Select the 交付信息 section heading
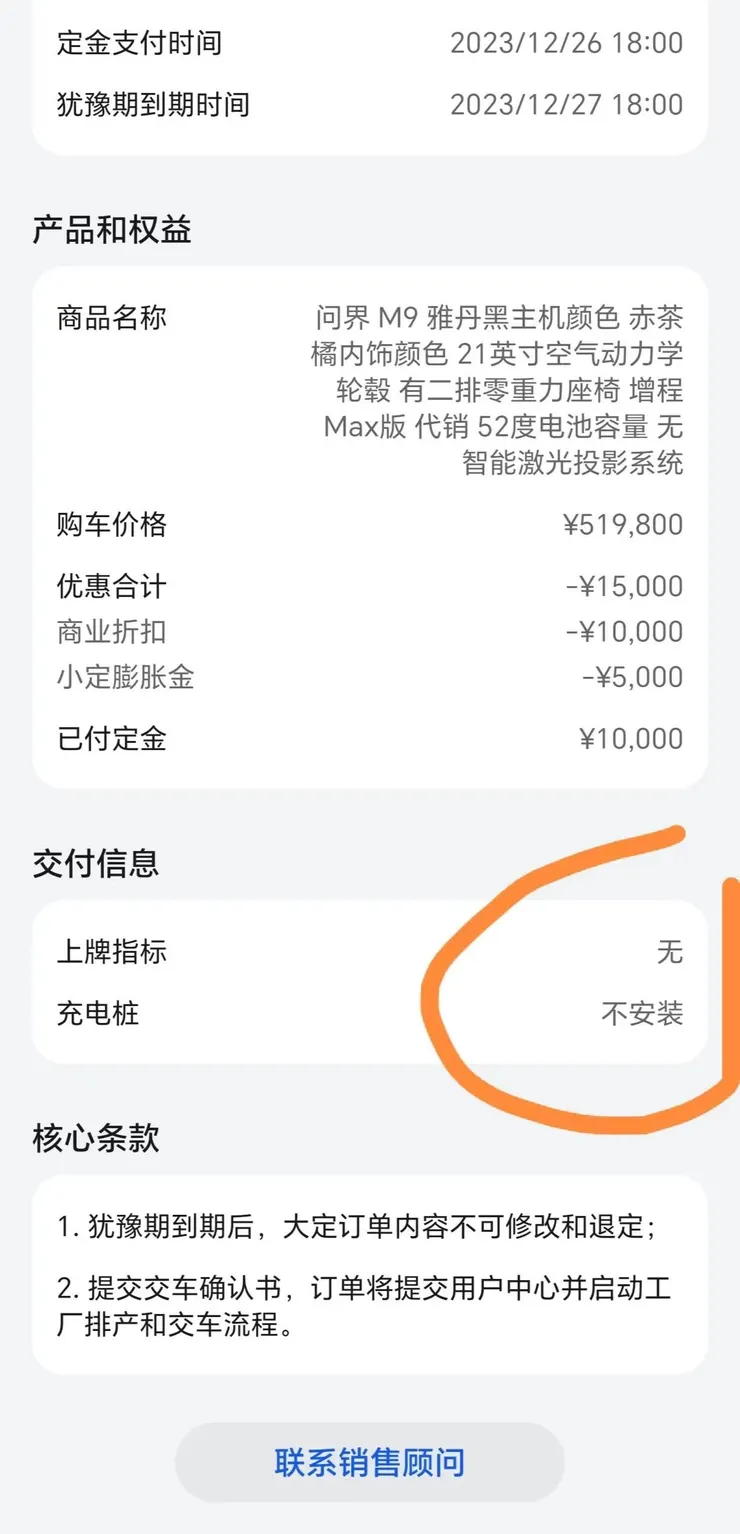 click(x=96, y=864)
